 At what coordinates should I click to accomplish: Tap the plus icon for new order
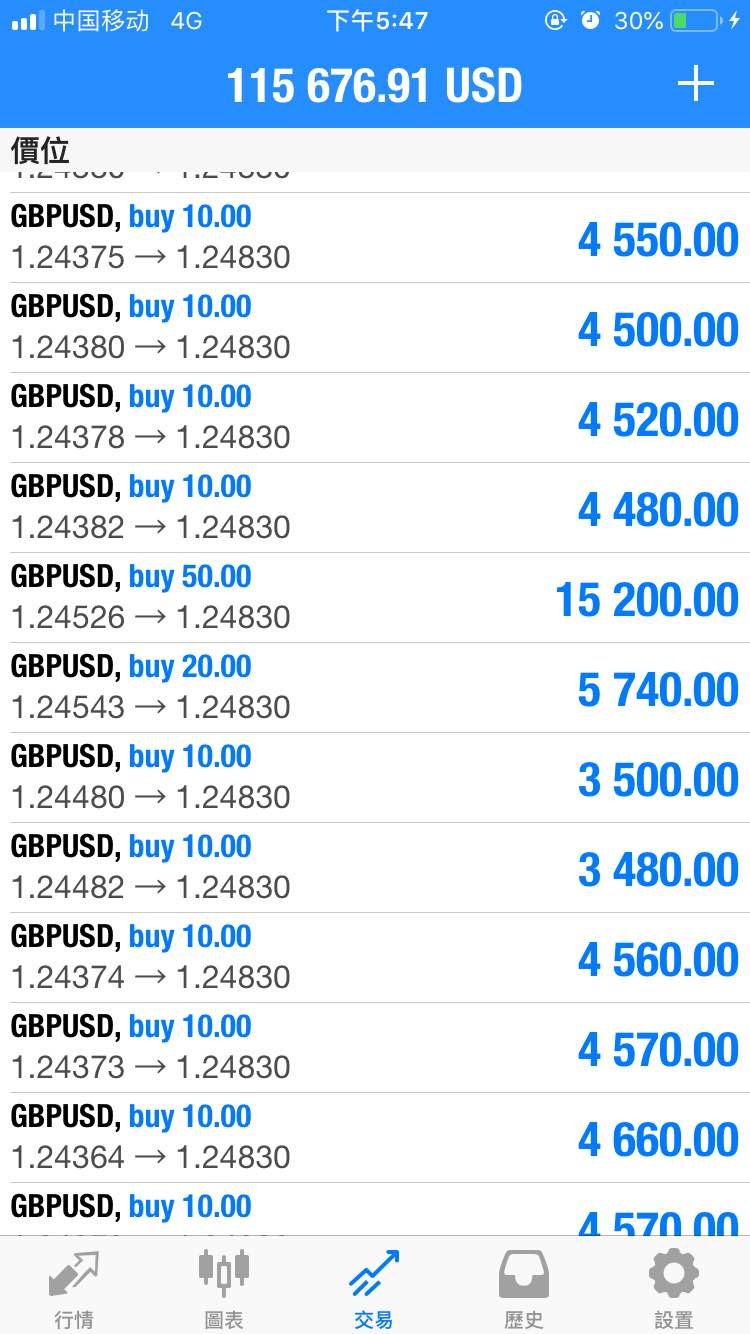[x=695, y=85]
